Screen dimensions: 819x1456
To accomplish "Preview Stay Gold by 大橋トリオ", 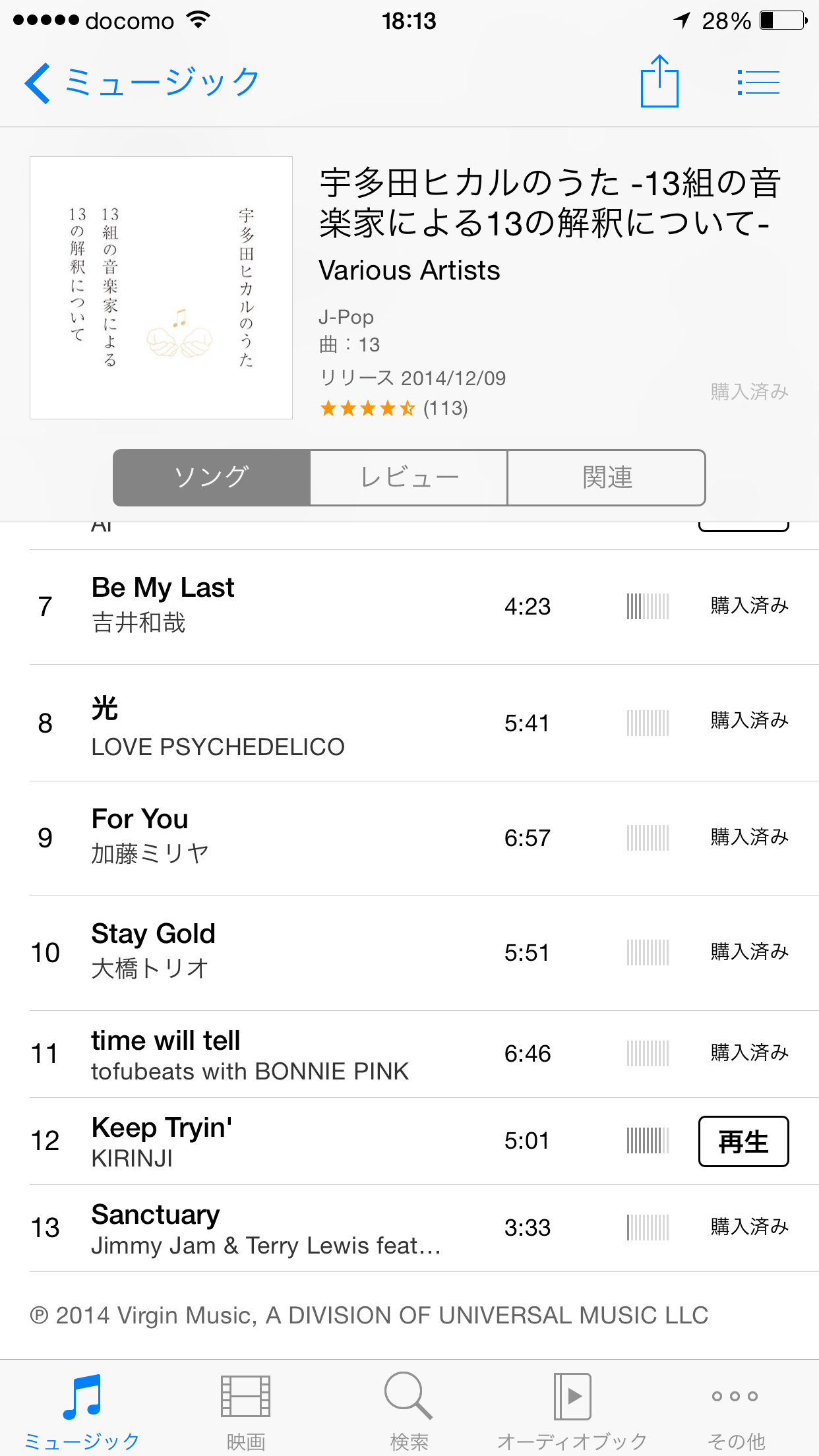I will 264,952.
